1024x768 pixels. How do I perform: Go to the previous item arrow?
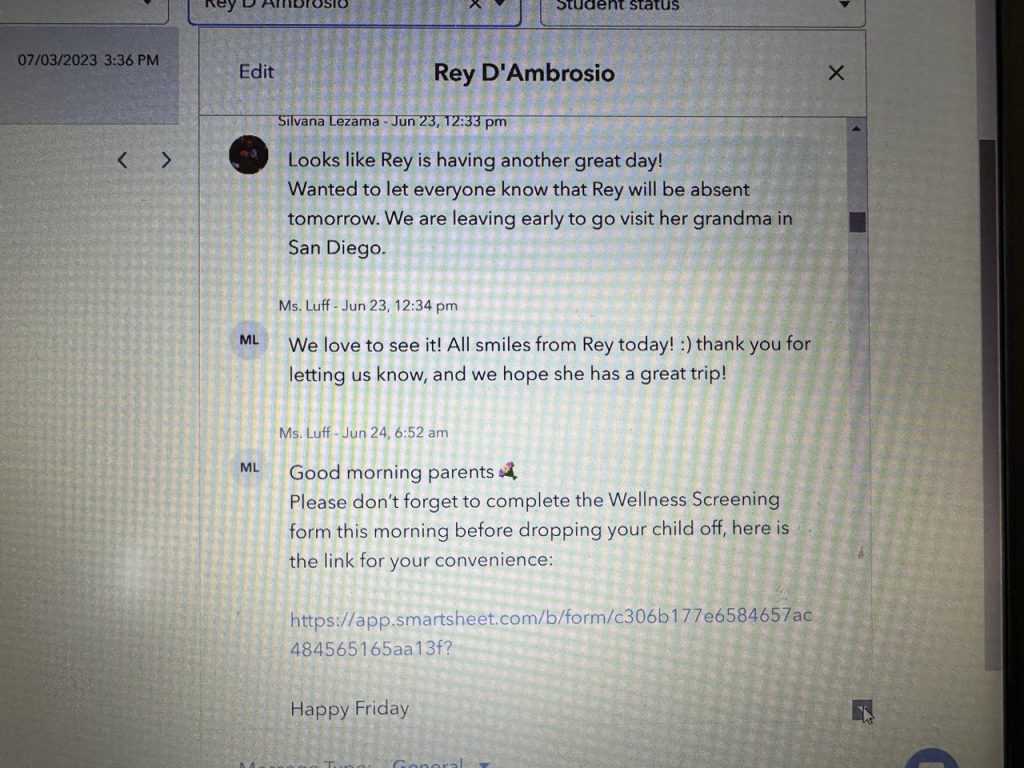point(122,160)
